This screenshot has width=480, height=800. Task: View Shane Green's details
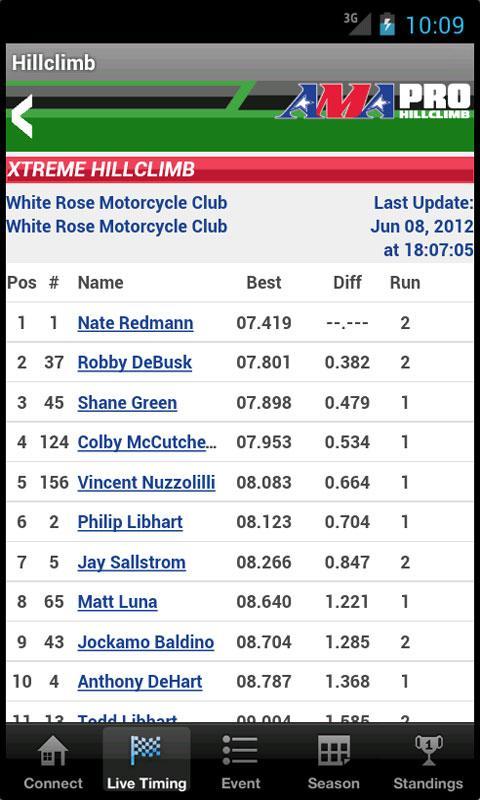point(127,403)
